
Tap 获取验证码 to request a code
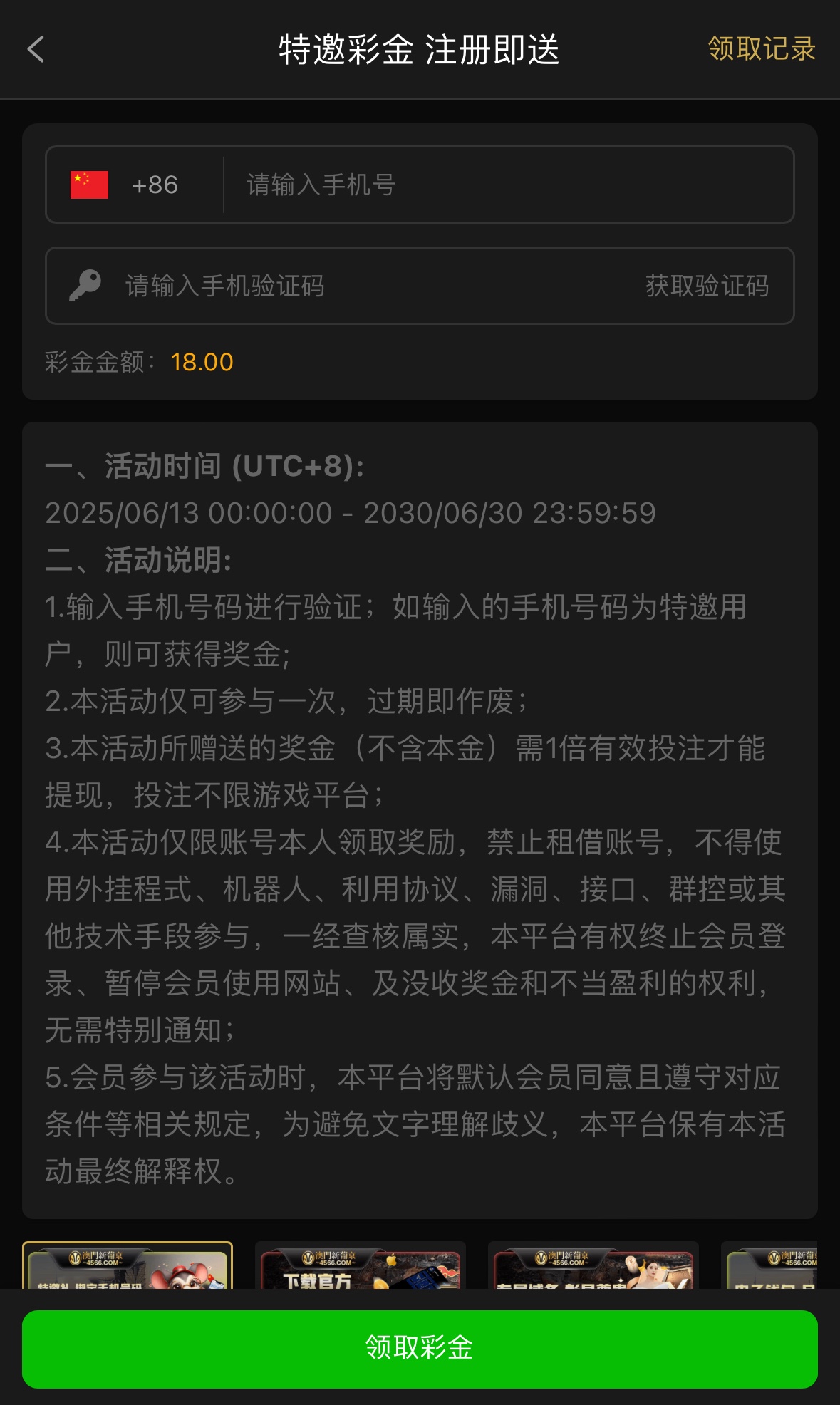[707, 286]
